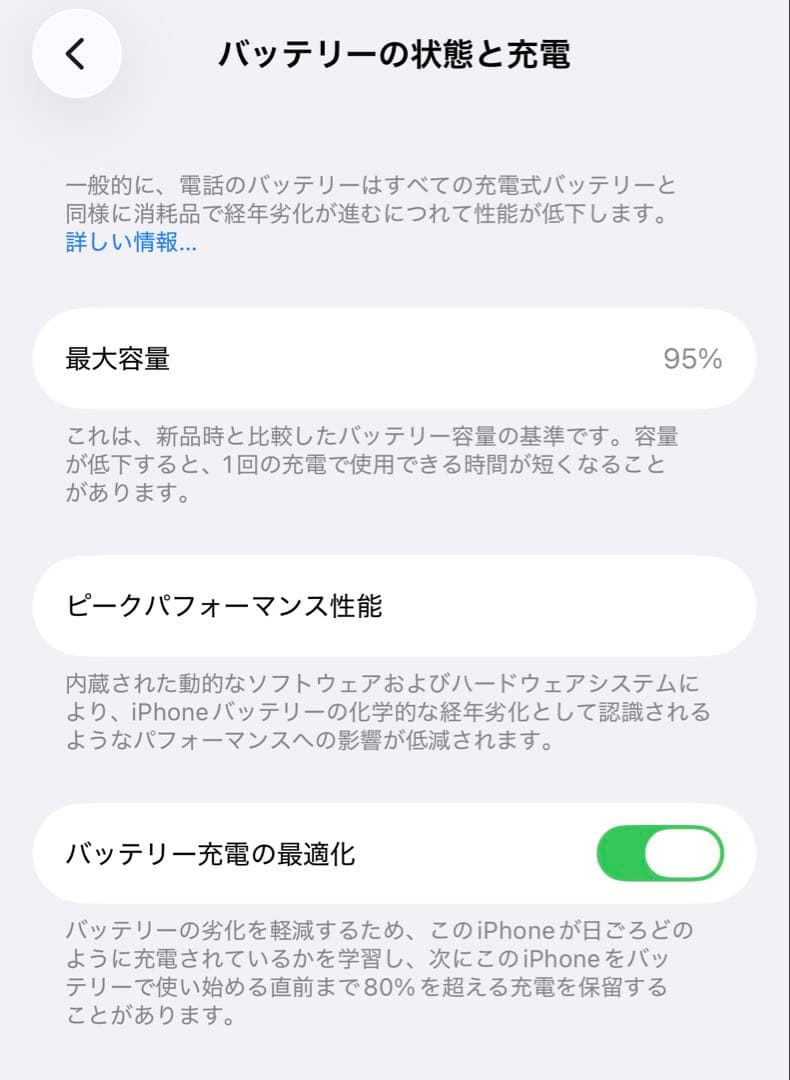Tap the 最大容量 row showing 95%
Screen dimensions: 790x1080
[395, 359]
